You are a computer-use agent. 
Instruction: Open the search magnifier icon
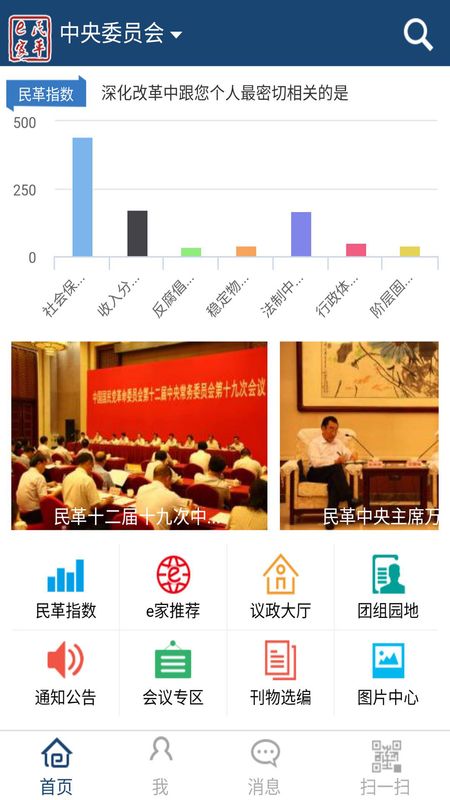[x=418, y=34]
